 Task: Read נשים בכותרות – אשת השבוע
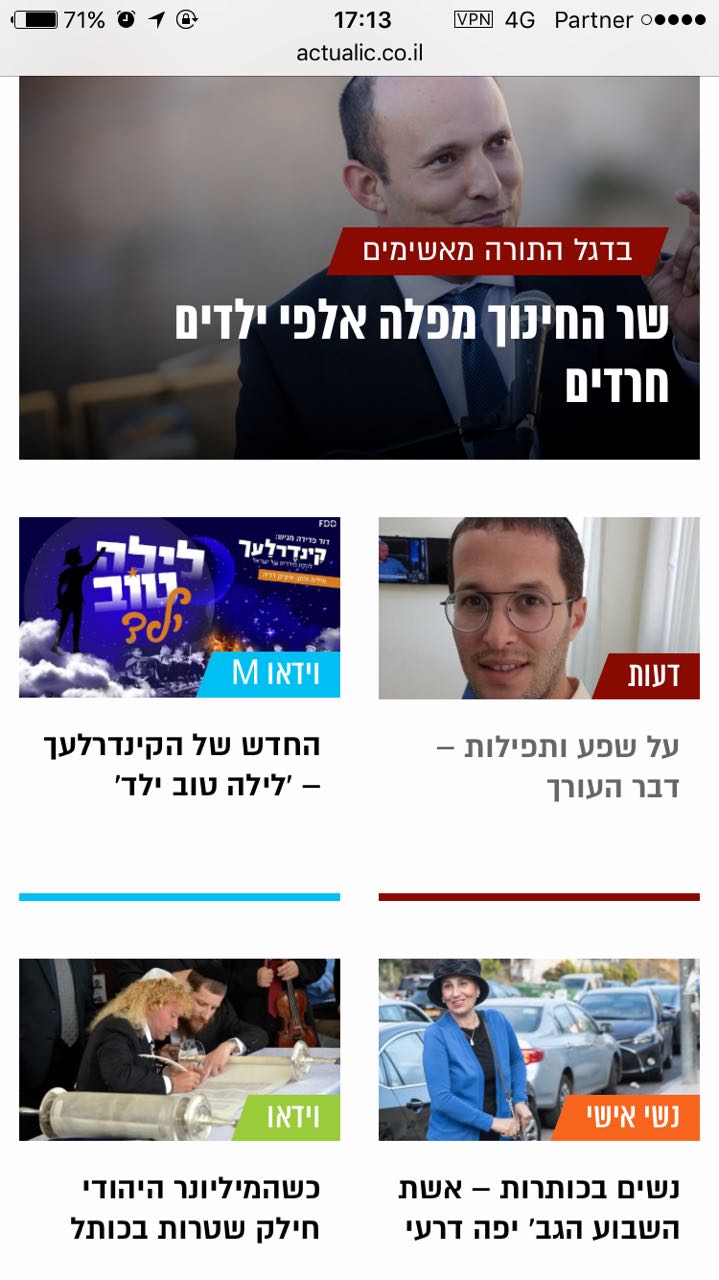pos(540,1208)
